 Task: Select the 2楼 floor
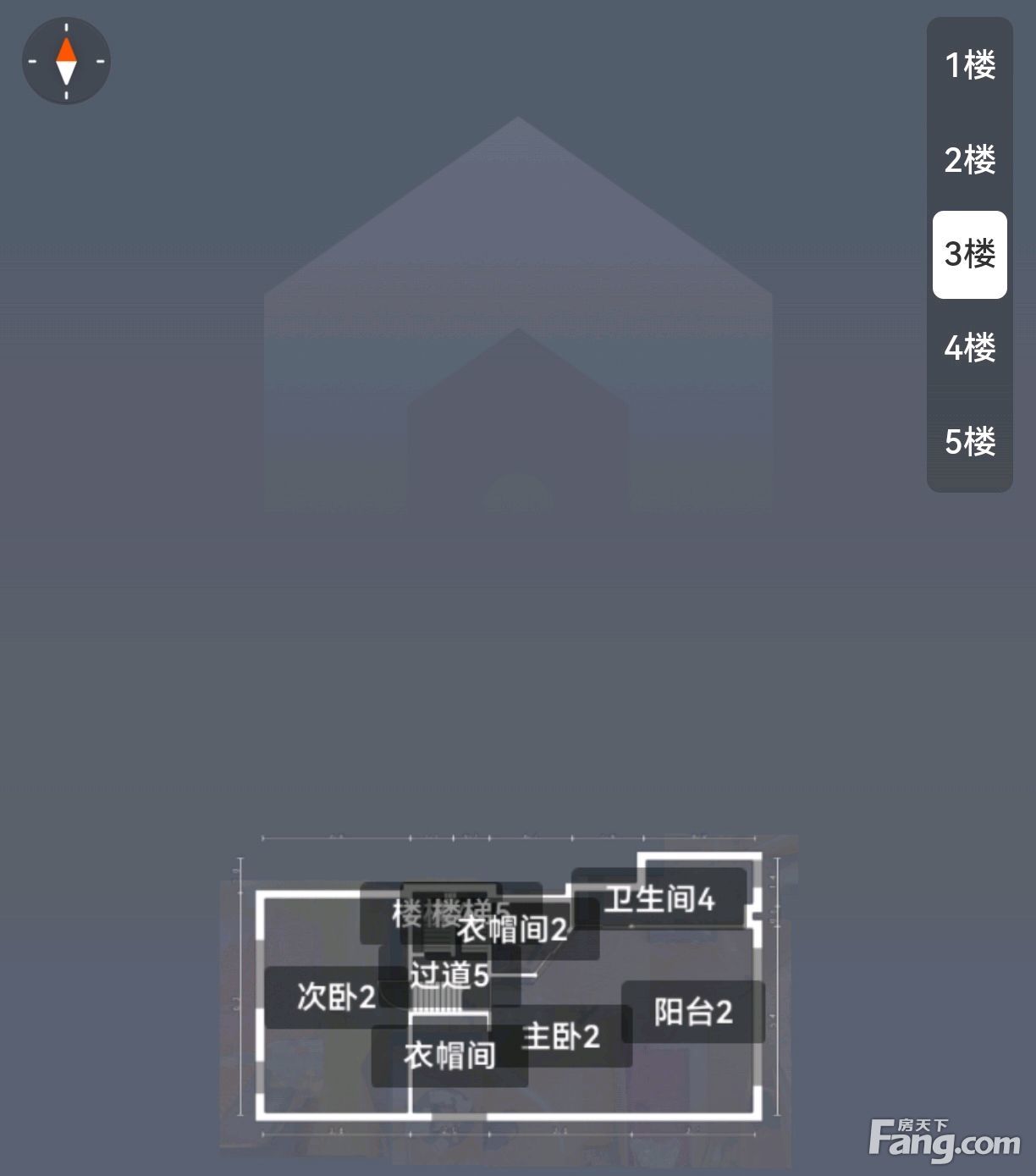click(970, 160)
